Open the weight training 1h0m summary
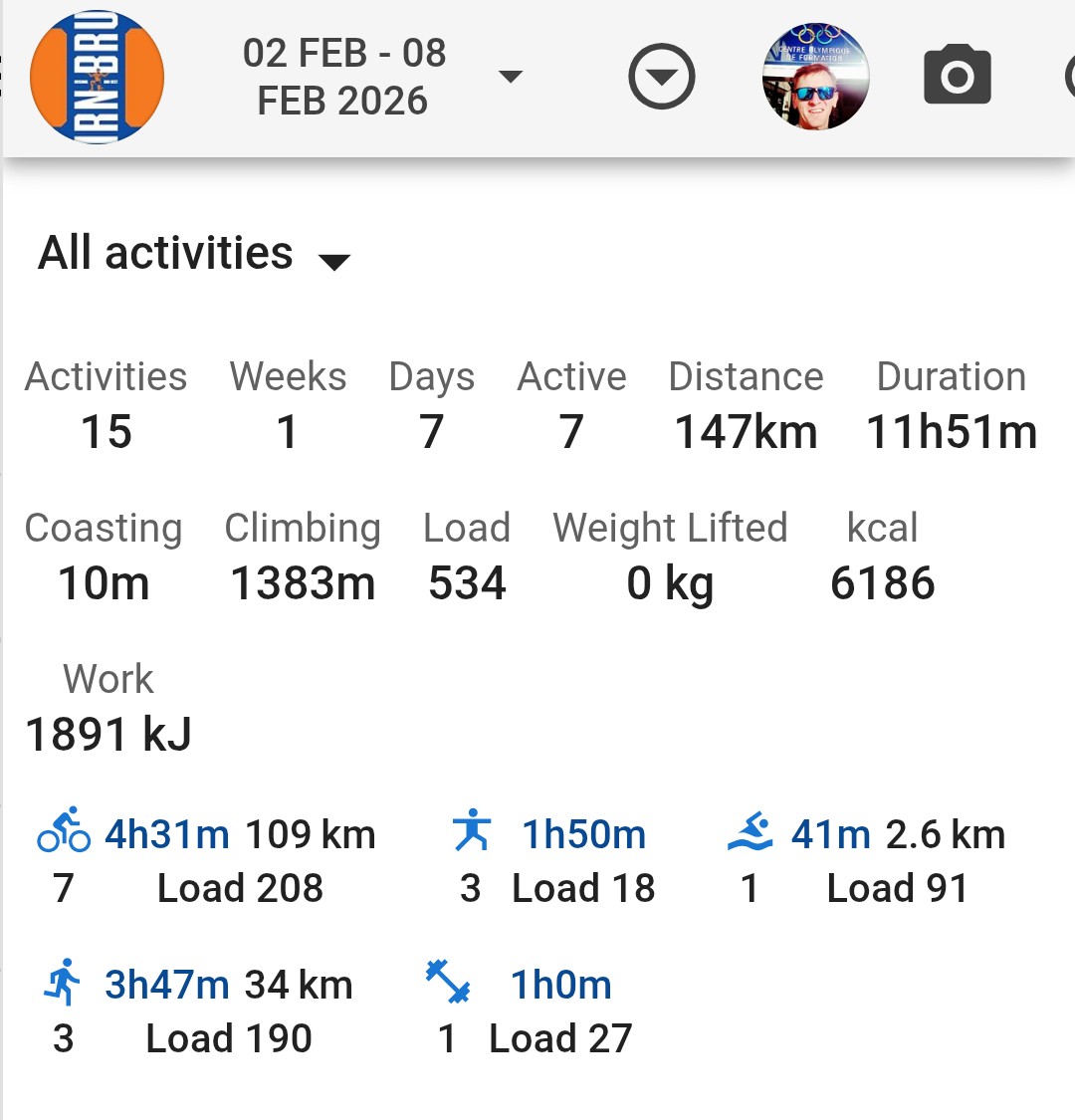The image size is (1075, 1120). (x=560, y=986)
